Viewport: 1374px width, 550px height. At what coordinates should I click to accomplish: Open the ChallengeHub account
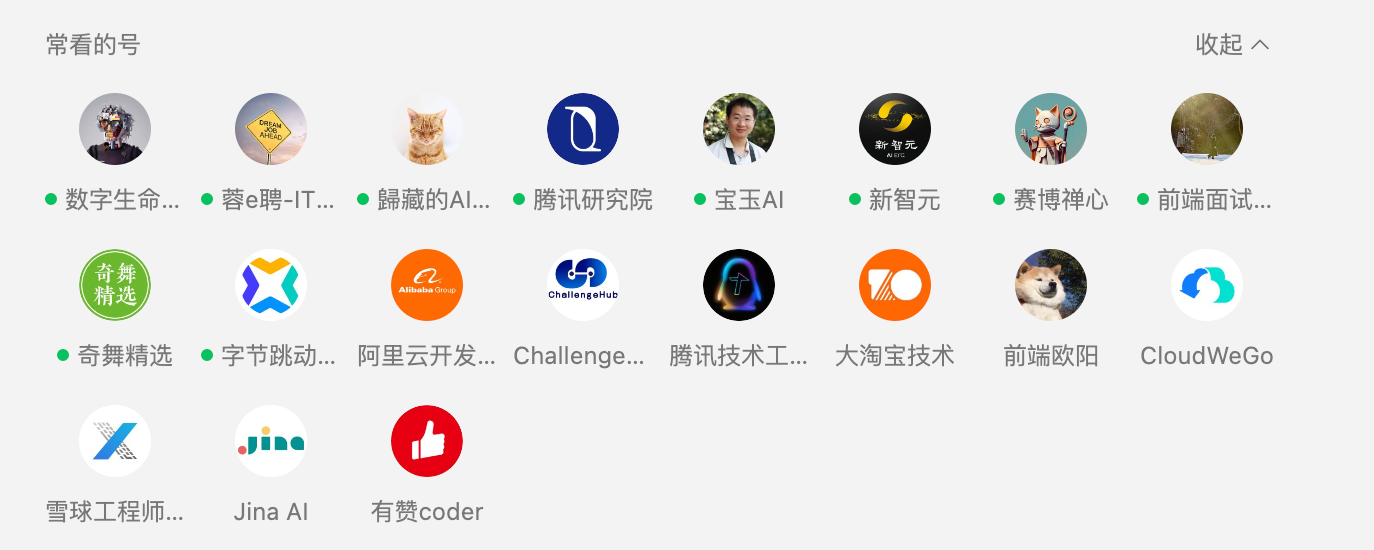point(583,285)
